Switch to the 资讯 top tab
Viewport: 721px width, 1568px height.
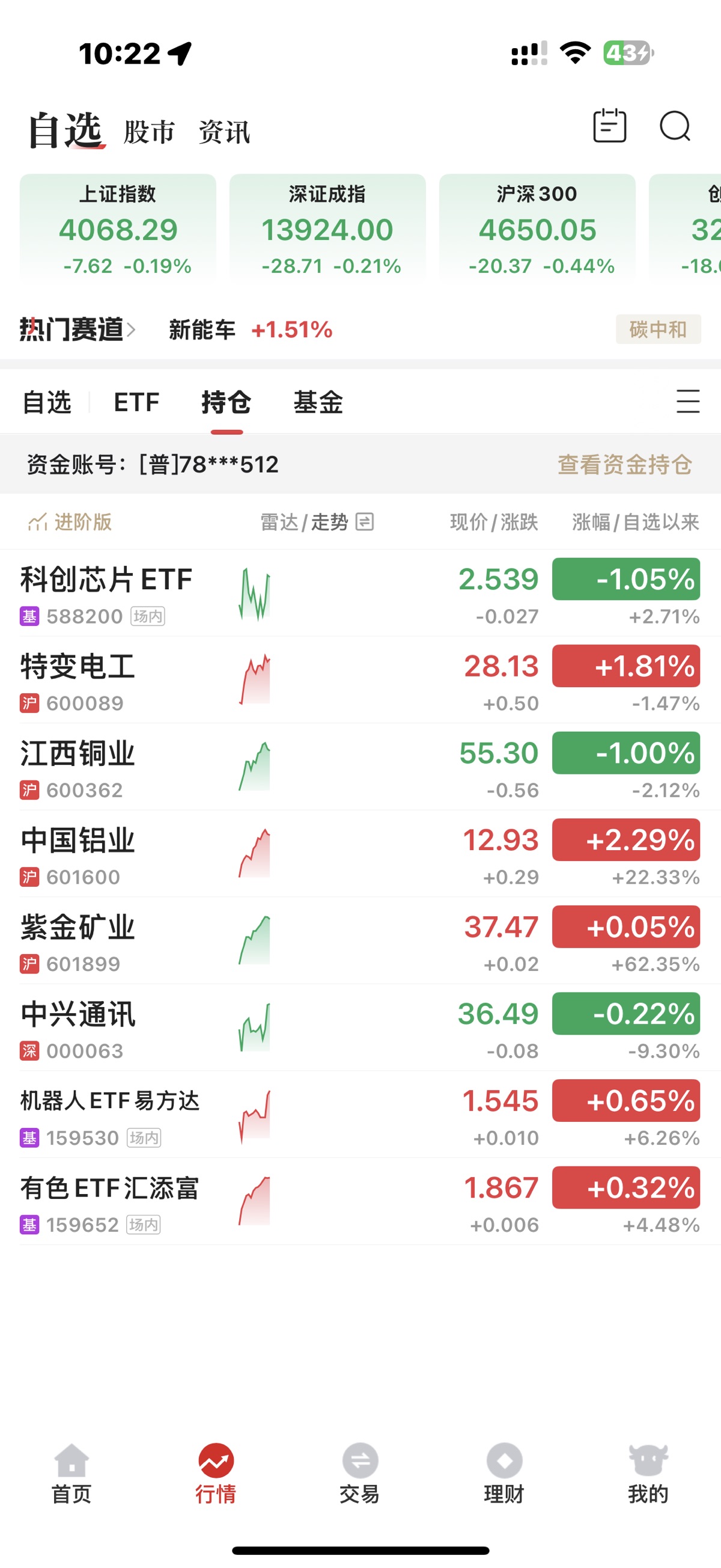click(225, 132)
